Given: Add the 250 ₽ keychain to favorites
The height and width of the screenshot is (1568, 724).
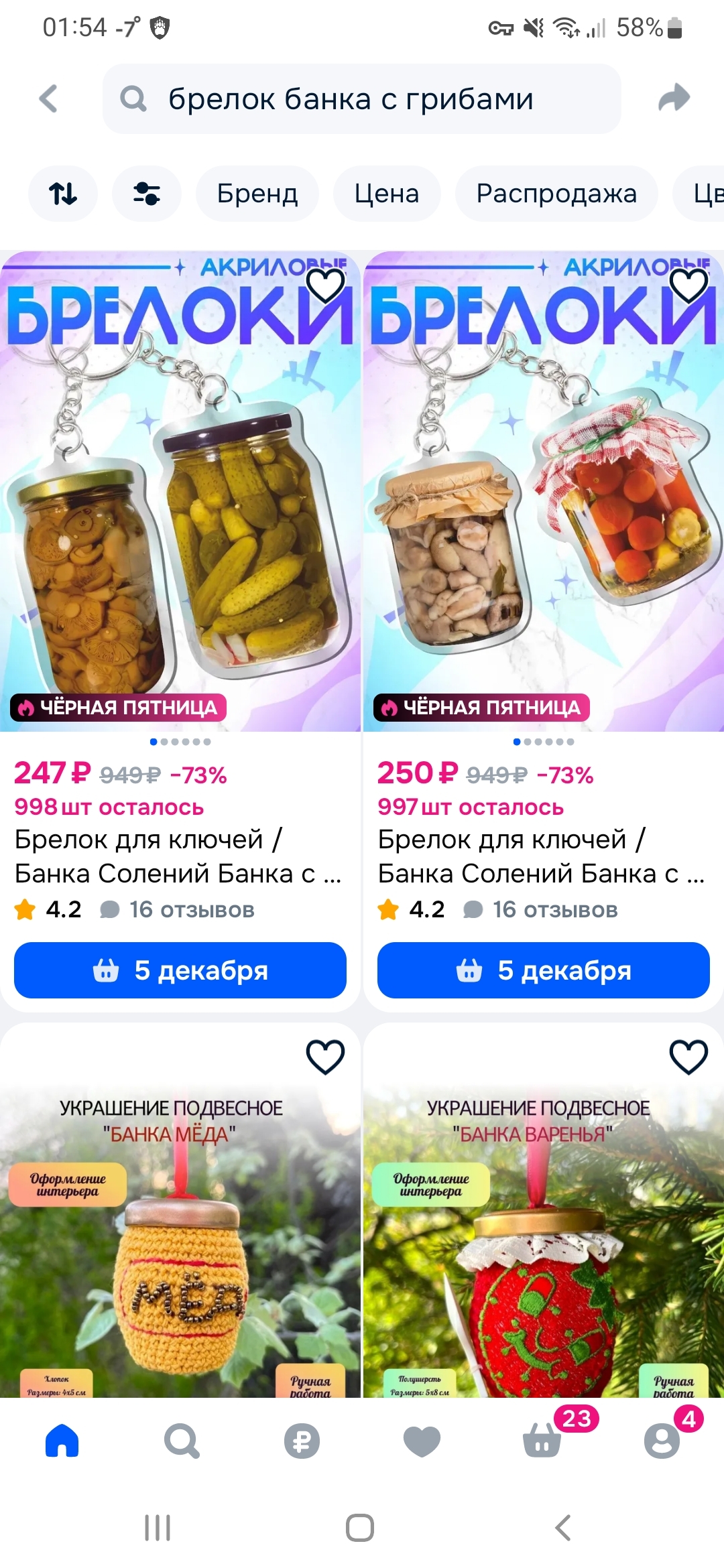Looking at the screenshot, I should point(688,286).
